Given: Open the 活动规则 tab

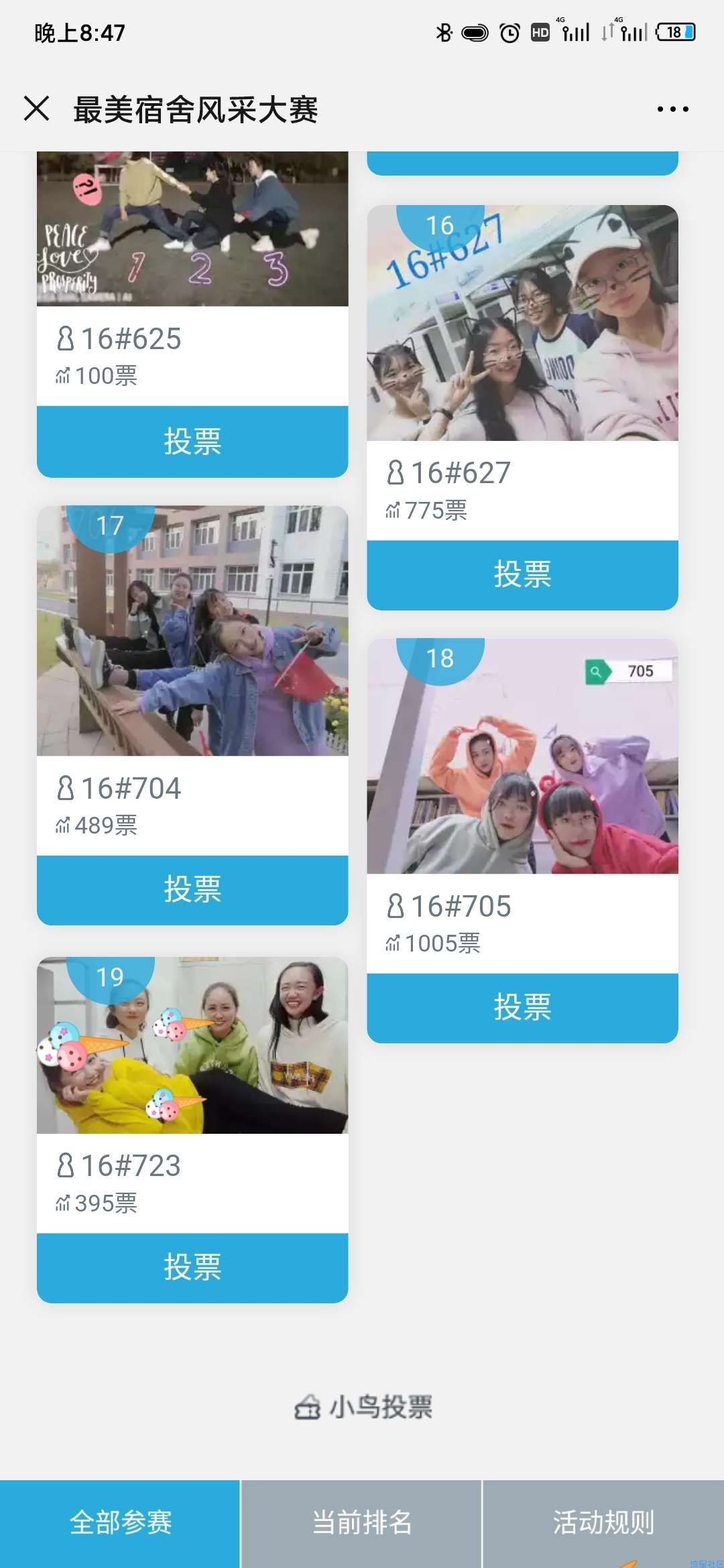Looking at the screenshot, I should [603, 1522].
